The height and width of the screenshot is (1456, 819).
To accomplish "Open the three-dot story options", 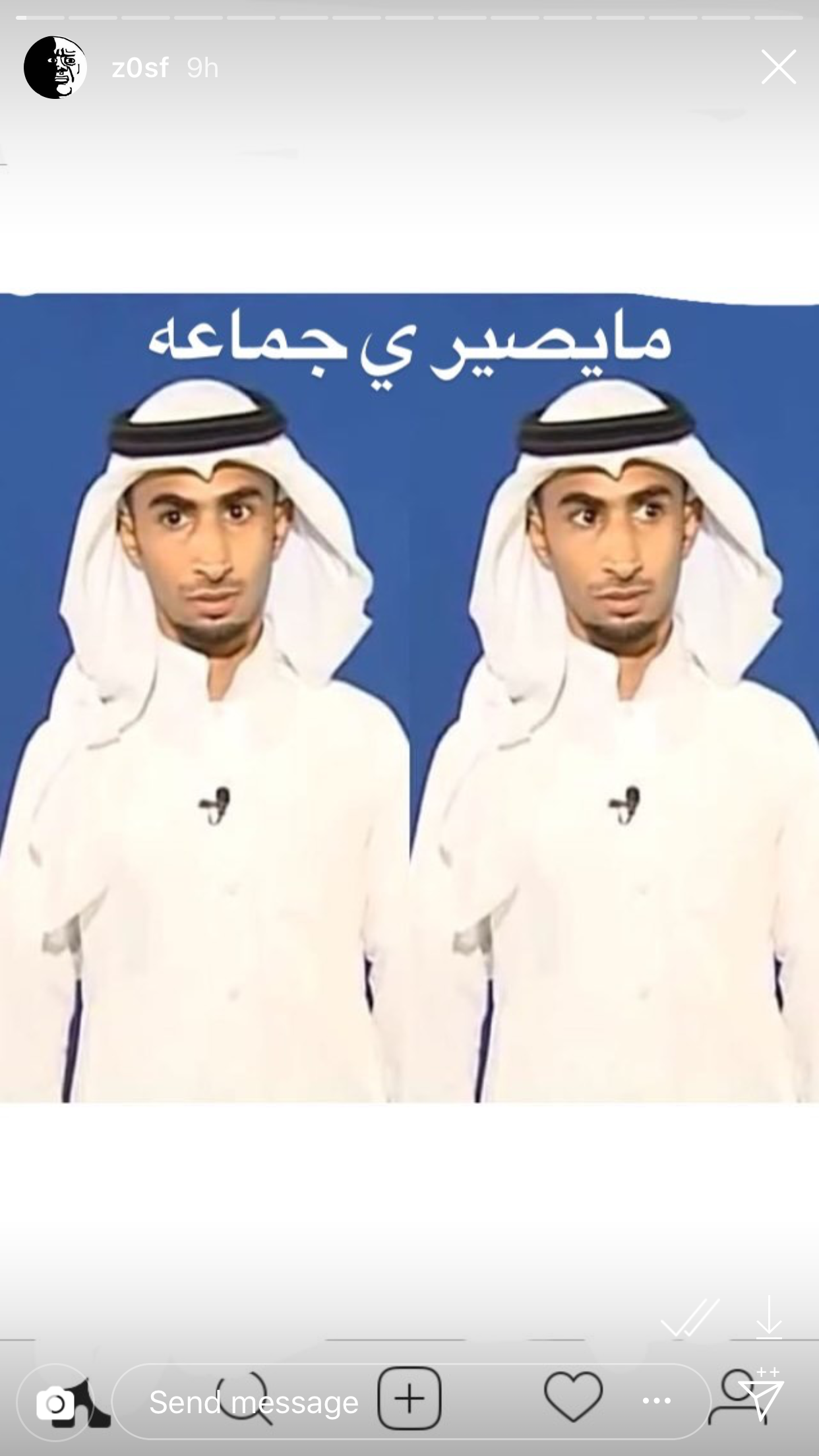I will coord(657,1401).
